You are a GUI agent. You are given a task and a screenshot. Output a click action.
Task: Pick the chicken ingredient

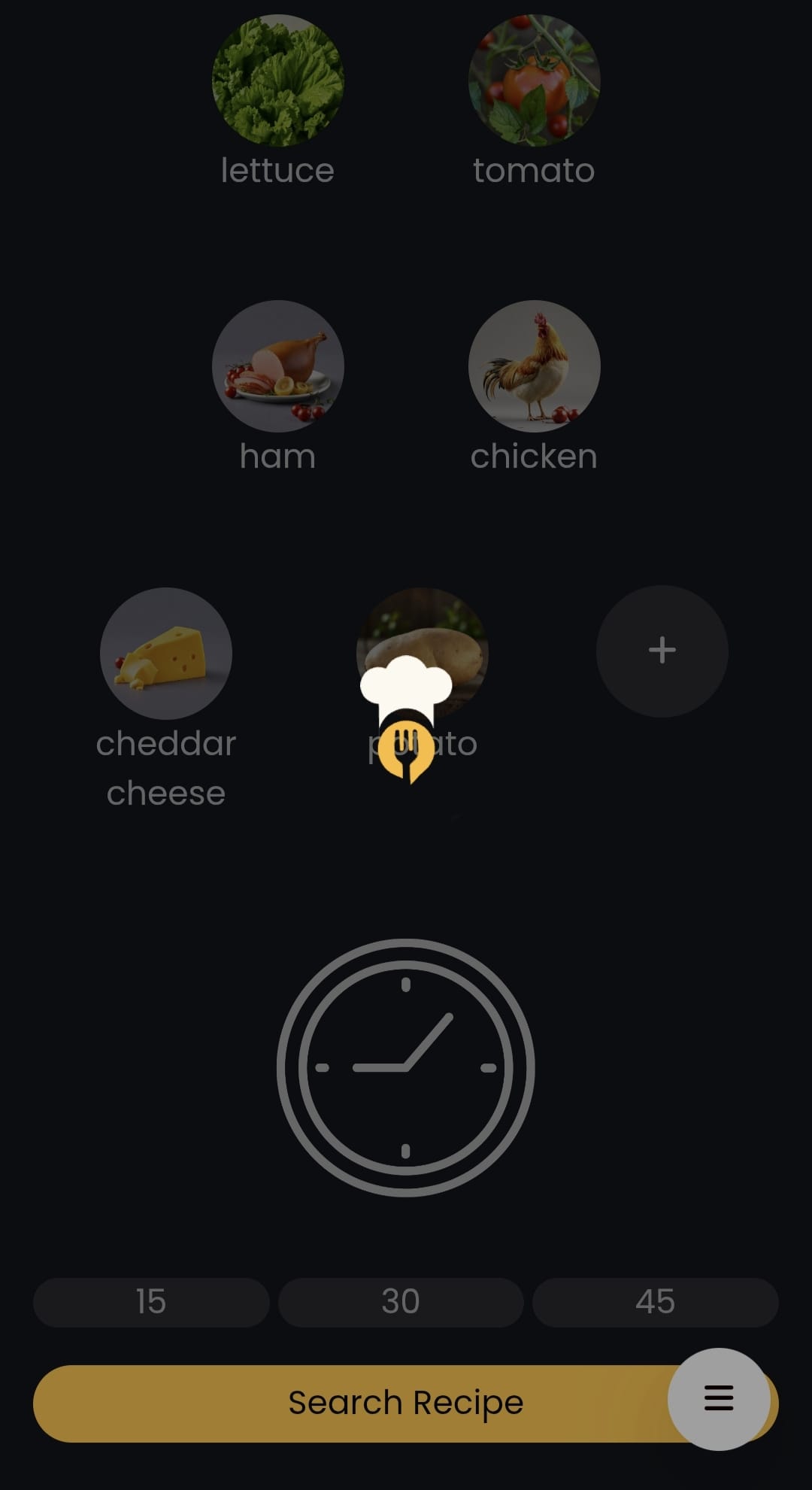534,366
